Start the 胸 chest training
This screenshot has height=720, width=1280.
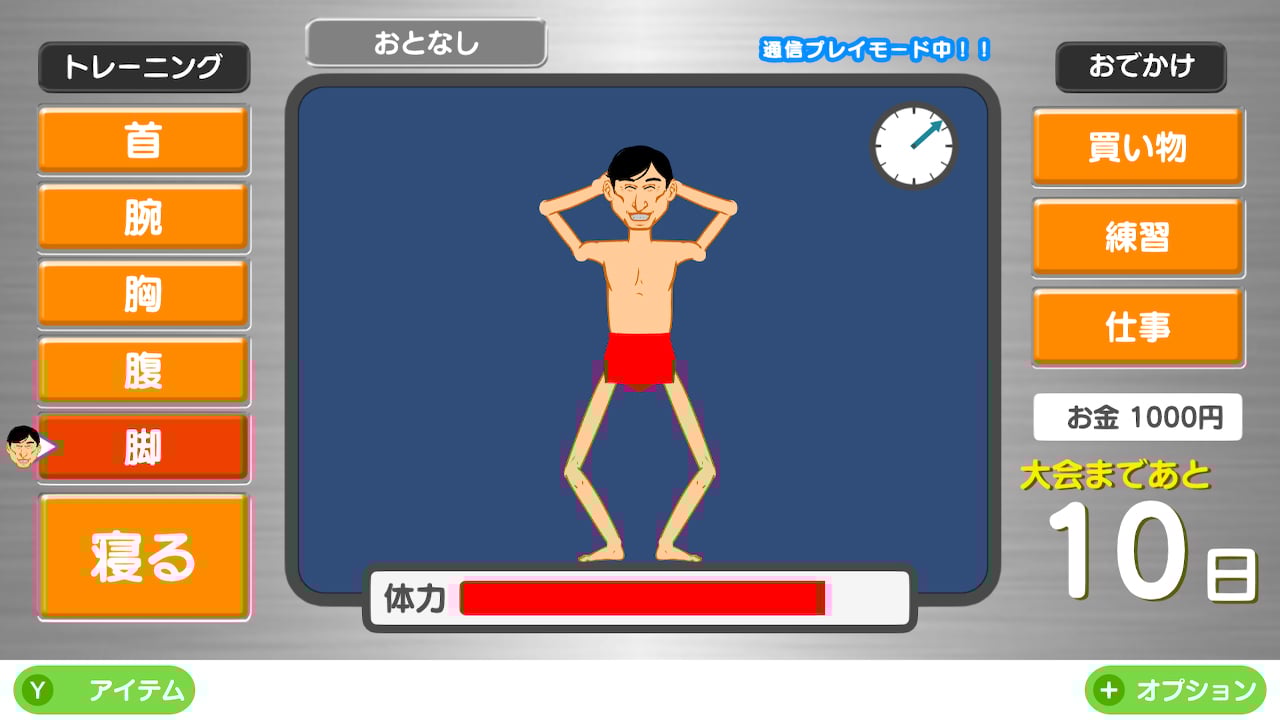coord(143,293)
